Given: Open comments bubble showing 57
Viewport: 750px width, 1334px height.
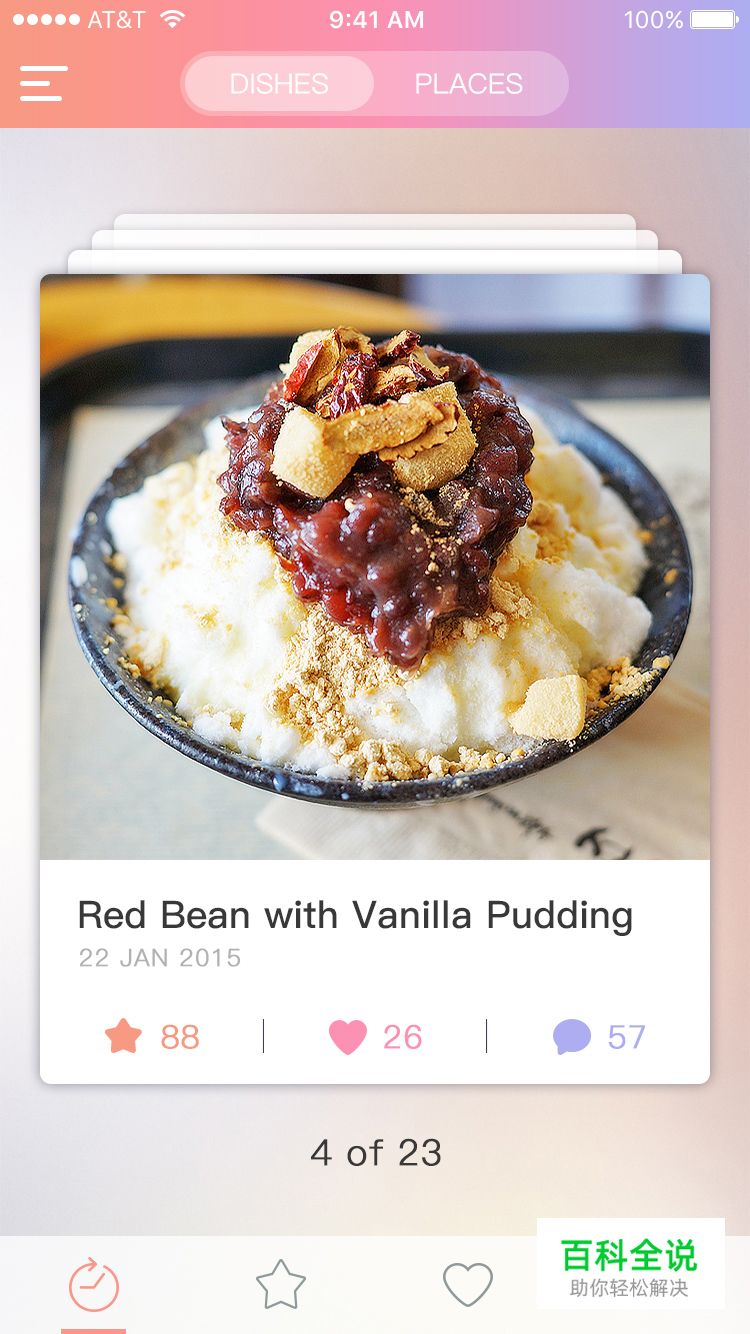Looking at the screenshot, I should click(x=572, y=1037).
